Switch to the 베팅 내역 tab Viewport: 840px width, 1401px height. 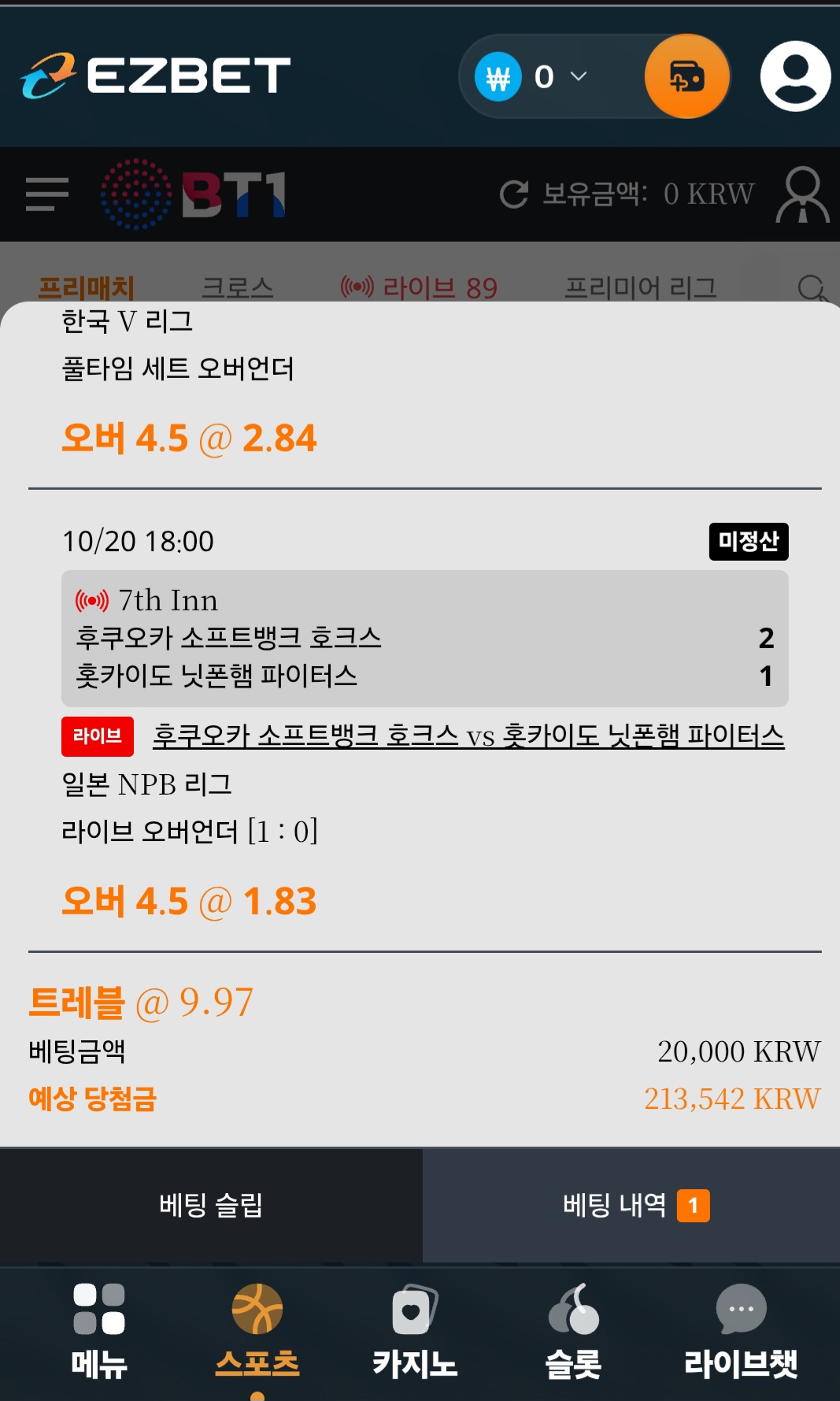631,1205
